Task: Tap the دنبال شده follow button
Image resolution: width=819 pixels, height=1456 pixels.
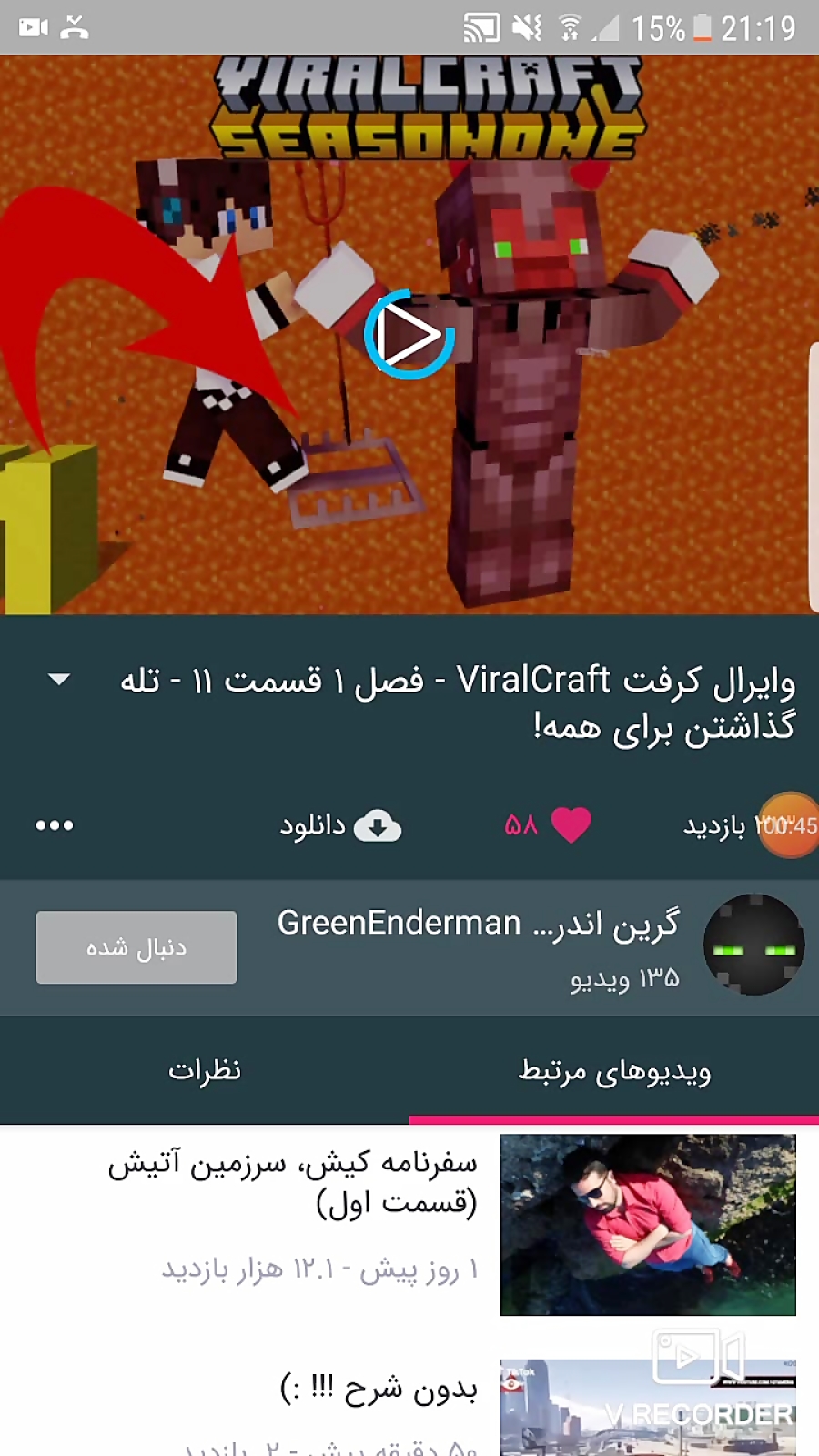Action: 136,947
